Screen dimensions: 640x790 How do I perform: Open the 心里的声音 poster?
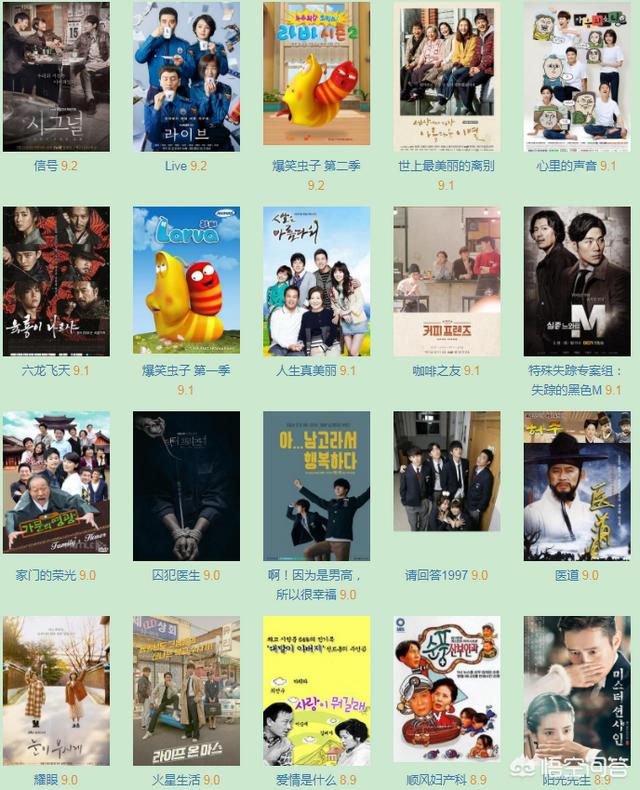coord(576,76)
